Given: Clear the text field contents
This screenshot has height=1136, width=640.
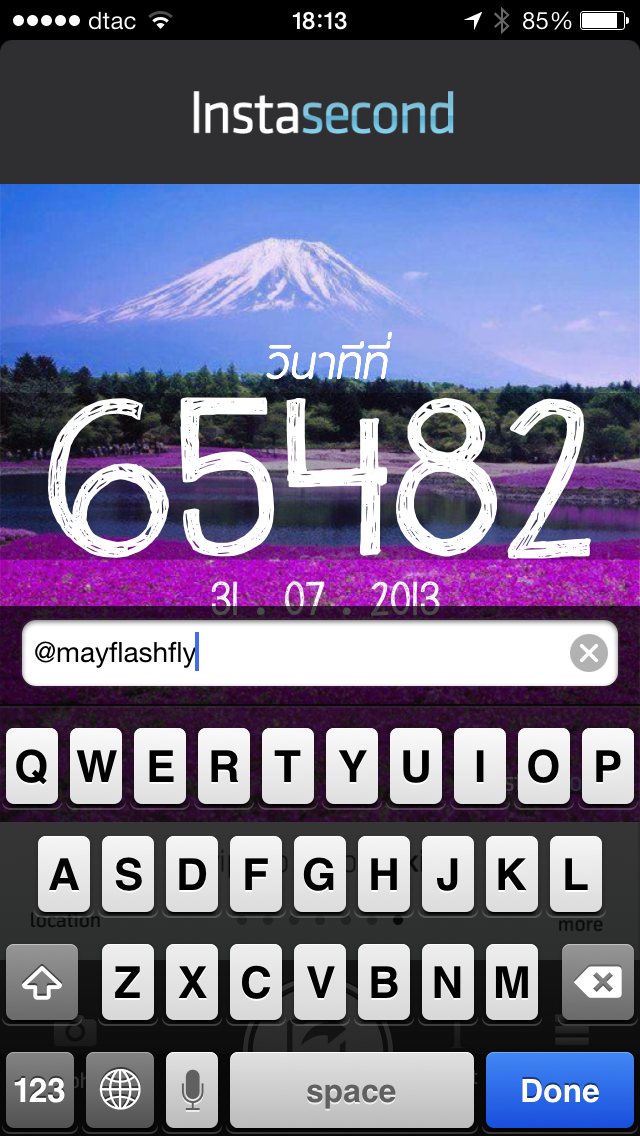Looking at the screenshot, I should [x=589, y=654].
